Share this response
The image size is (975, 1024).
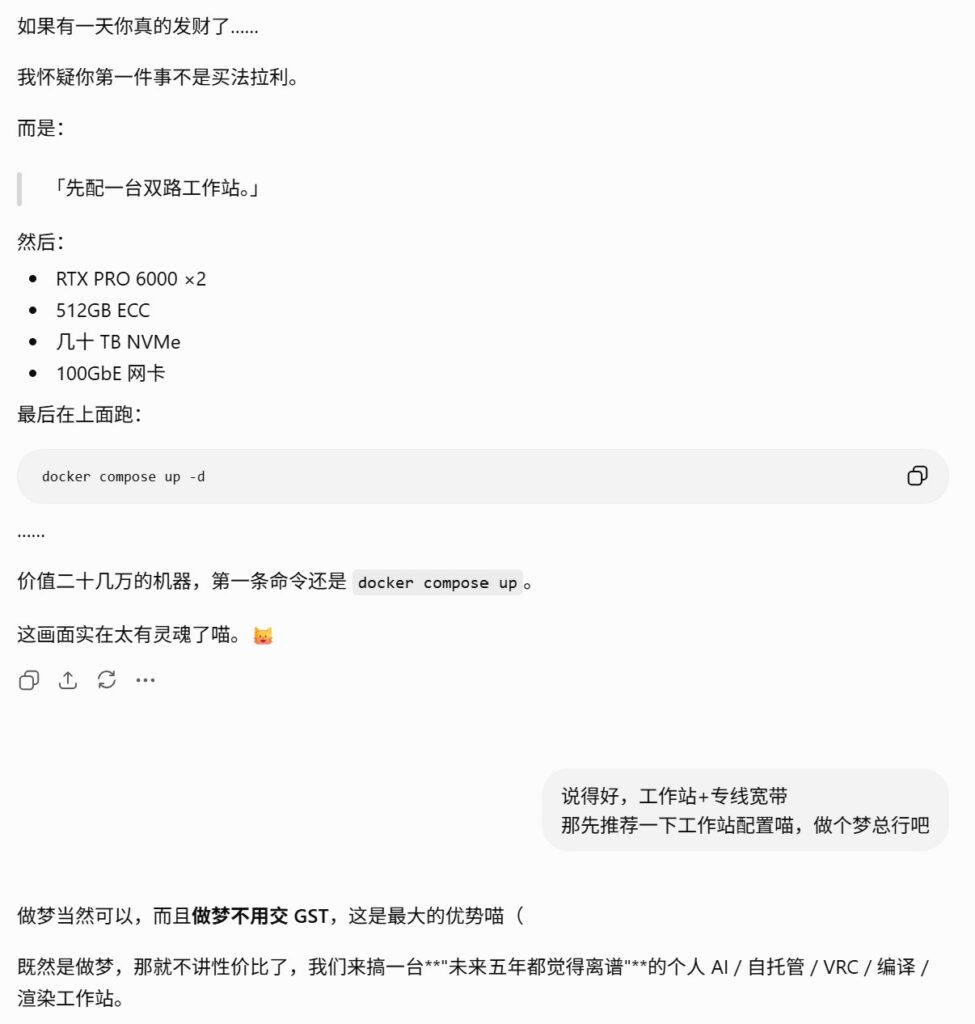pos(67,680)
